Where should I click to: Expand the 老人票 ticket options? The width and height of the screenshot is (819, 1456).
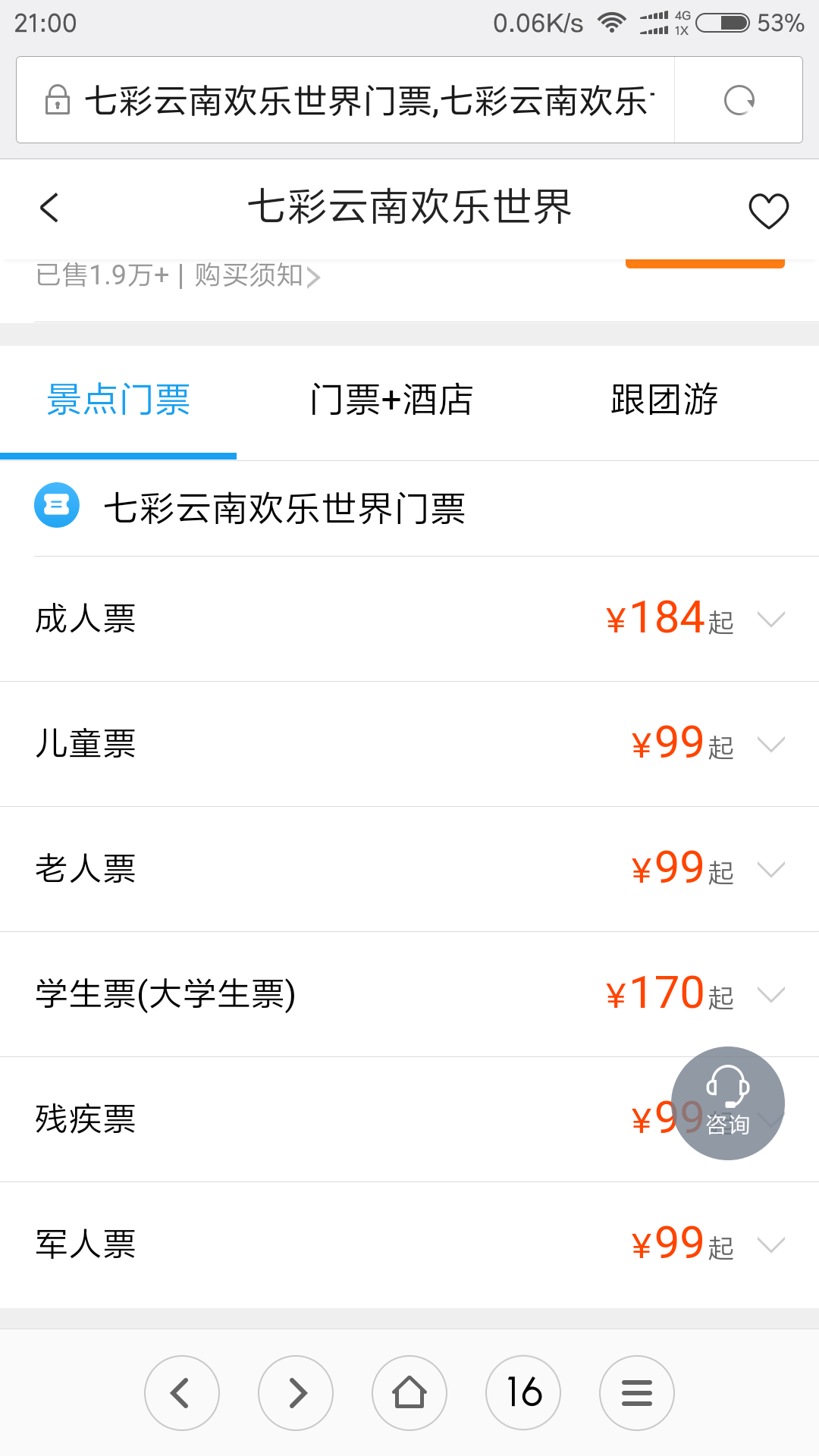[x=409, y=869]
